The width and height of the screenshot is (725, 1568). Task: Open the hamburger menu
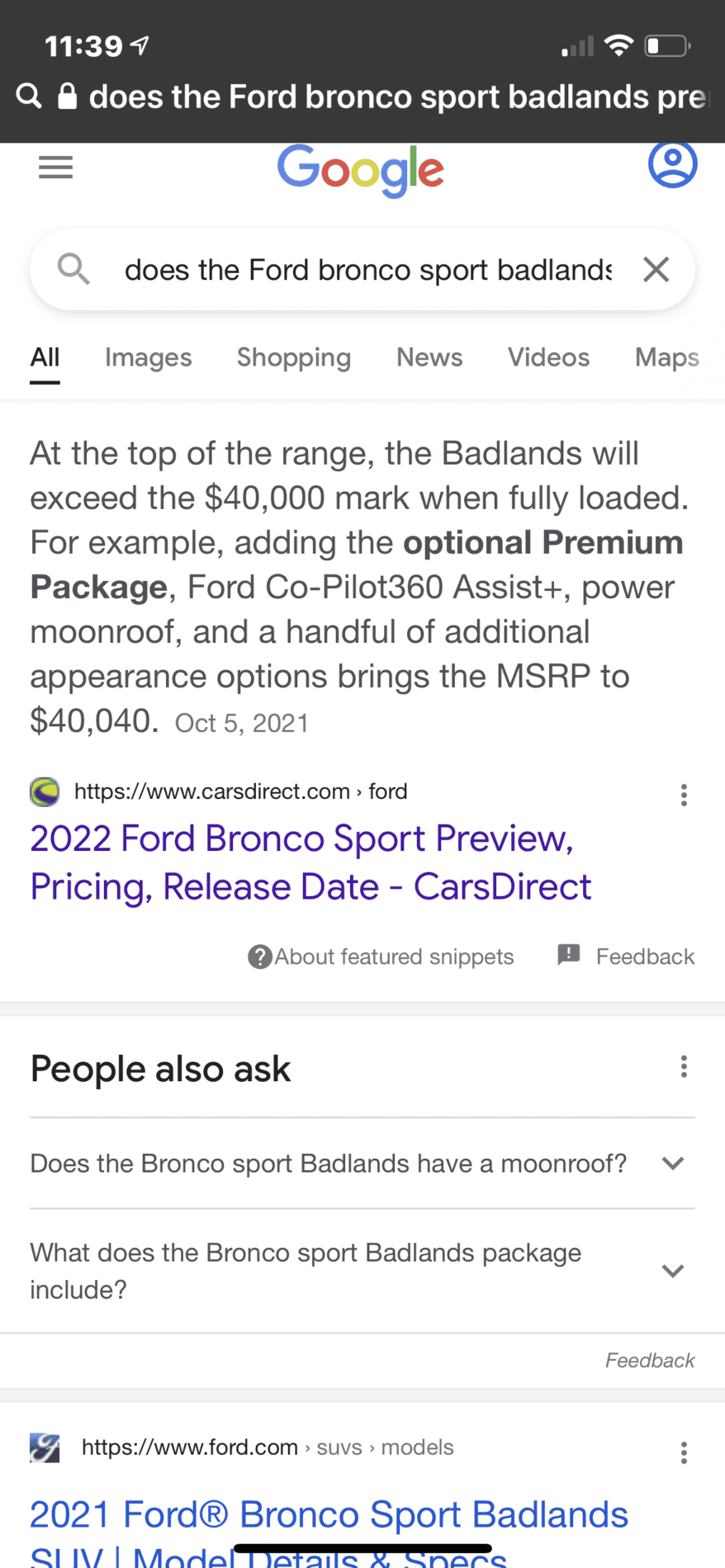coord(55,168)
